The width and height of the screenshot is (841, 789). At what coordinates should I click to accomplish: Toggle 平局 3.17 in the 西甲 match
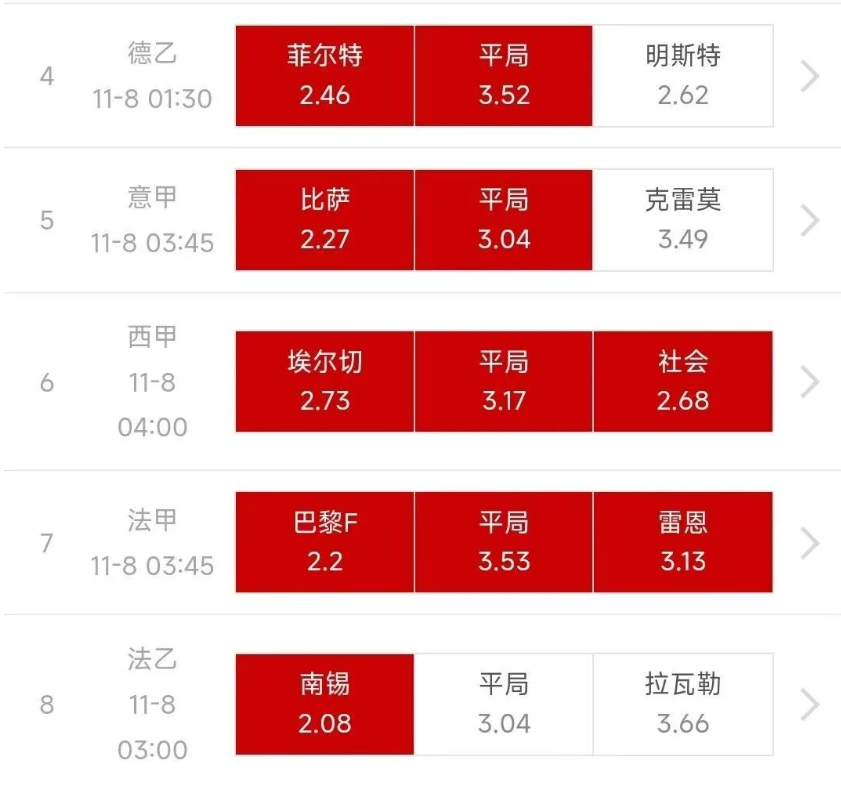coord(503,381)
